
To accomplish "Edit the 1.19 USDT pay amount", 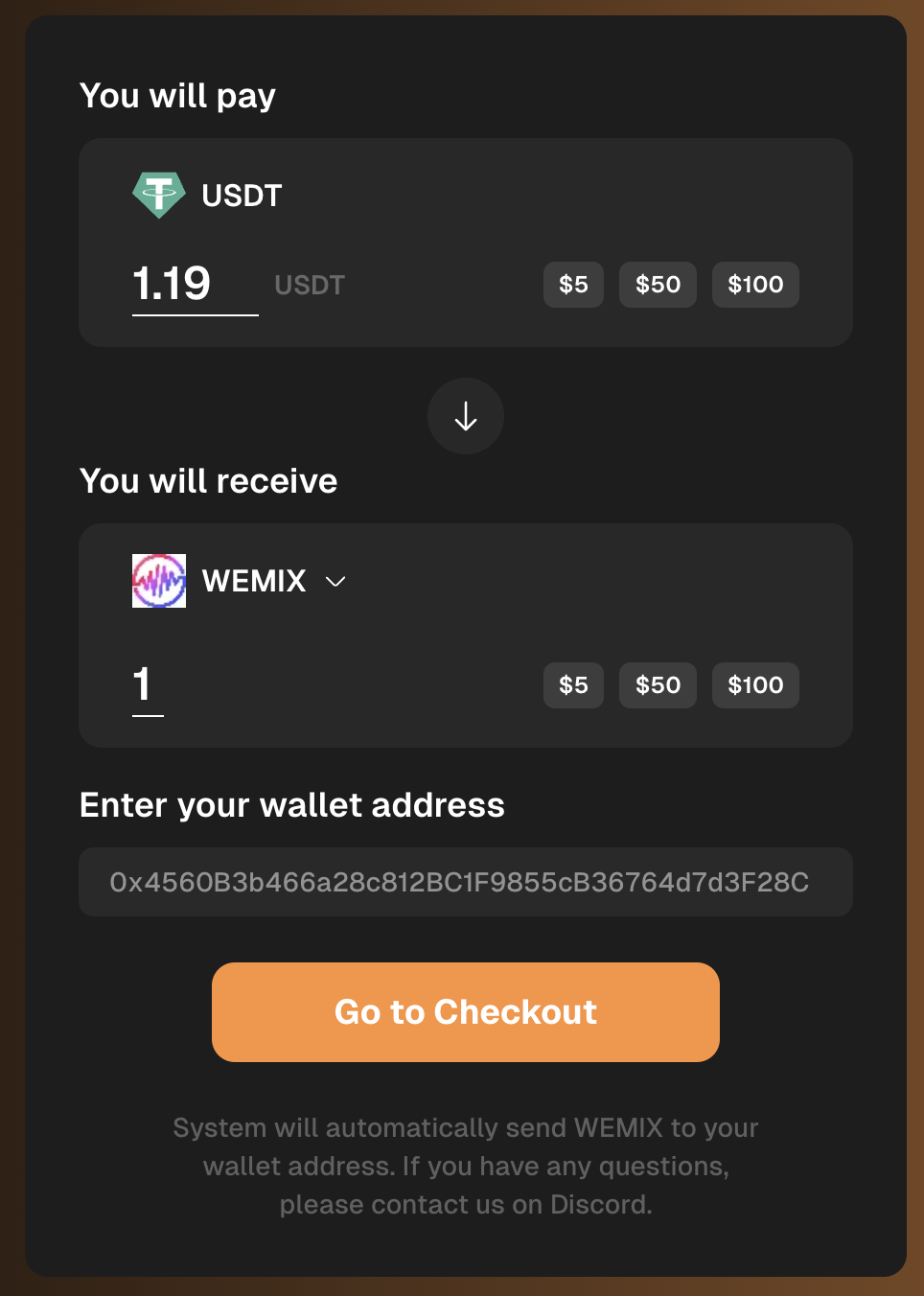I will pyautogui.click(x=194, y=285).
